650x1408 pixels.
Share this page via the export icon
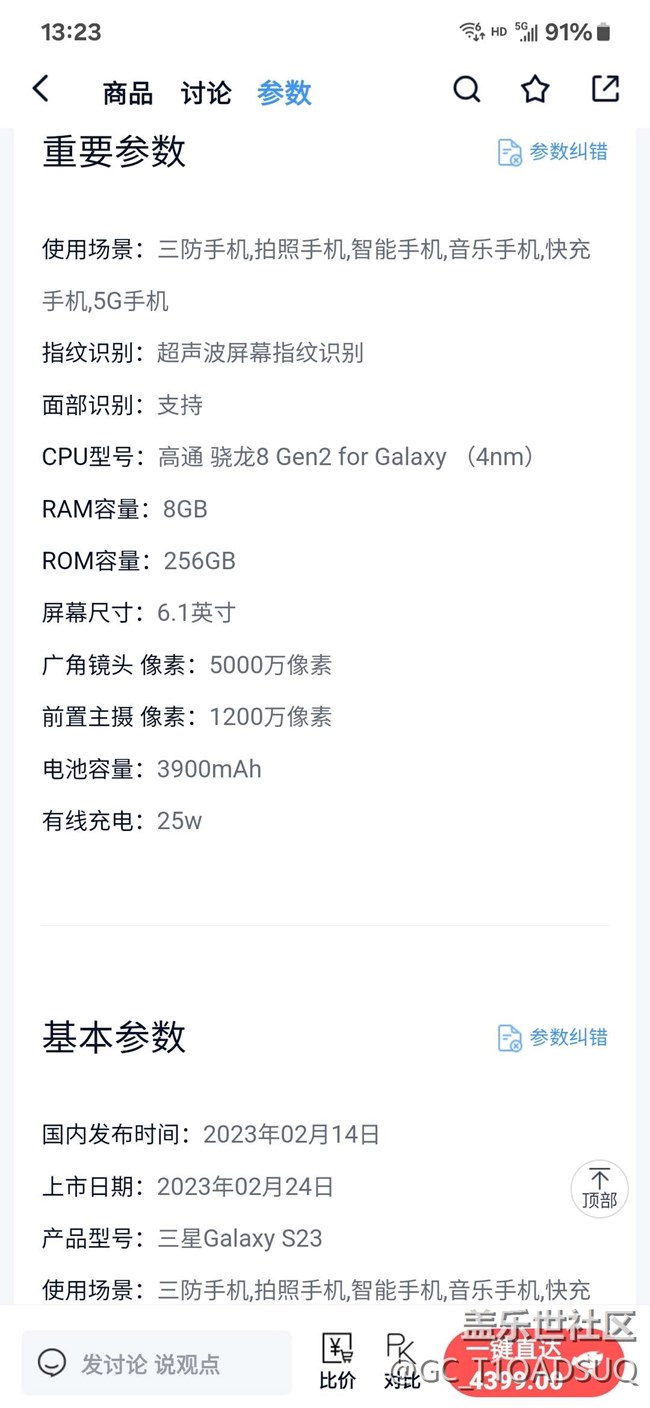pyautogui.click(x=605, y=89)
